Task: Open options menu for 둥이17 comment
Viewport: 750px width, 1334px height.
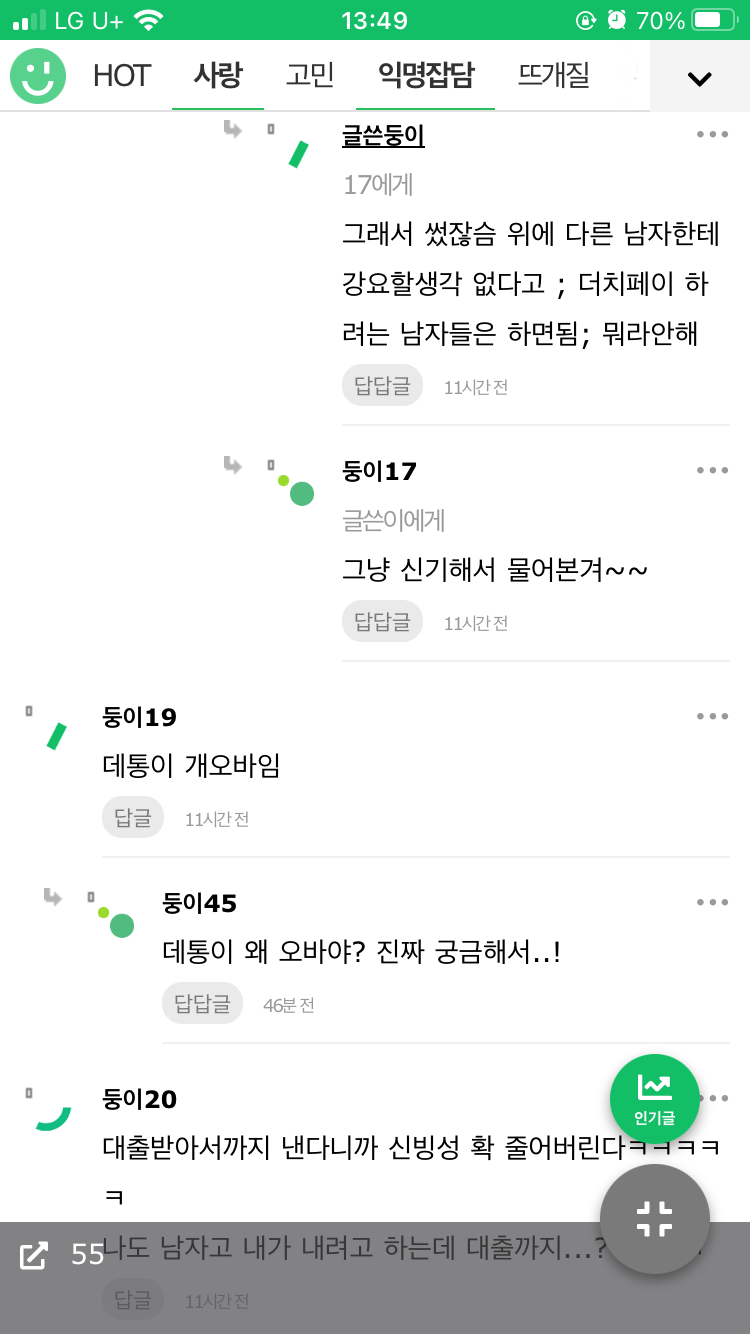Action: [712, 471]
